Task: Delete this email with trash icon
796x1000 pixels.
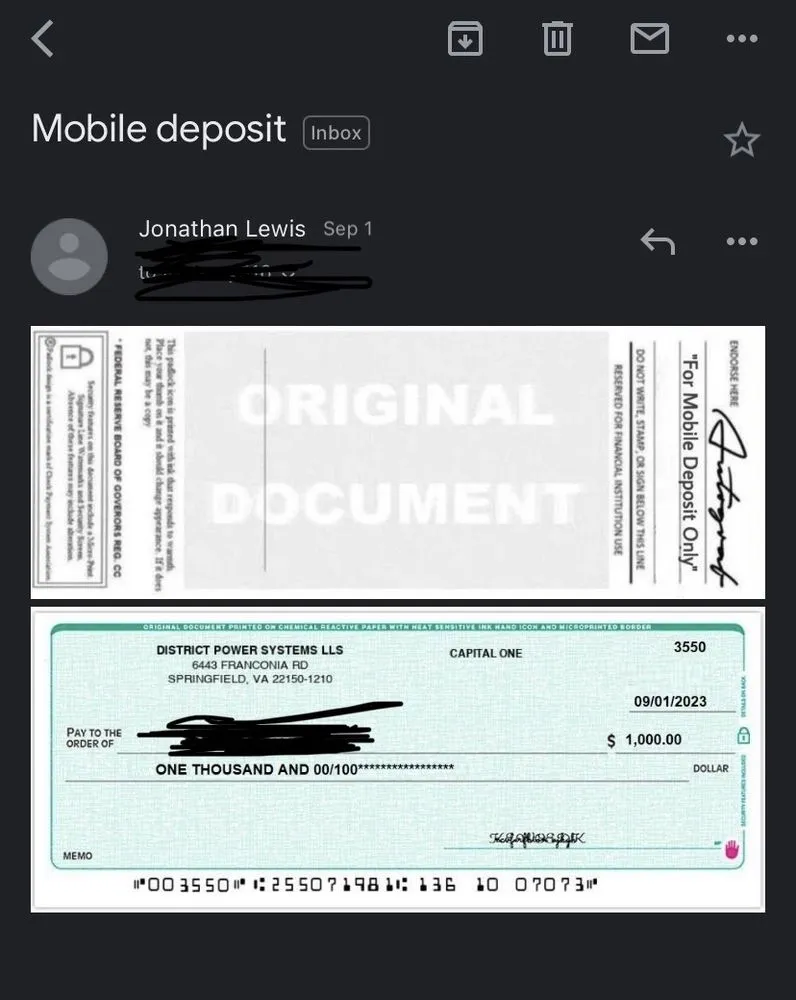Action: tap(557, 39)
